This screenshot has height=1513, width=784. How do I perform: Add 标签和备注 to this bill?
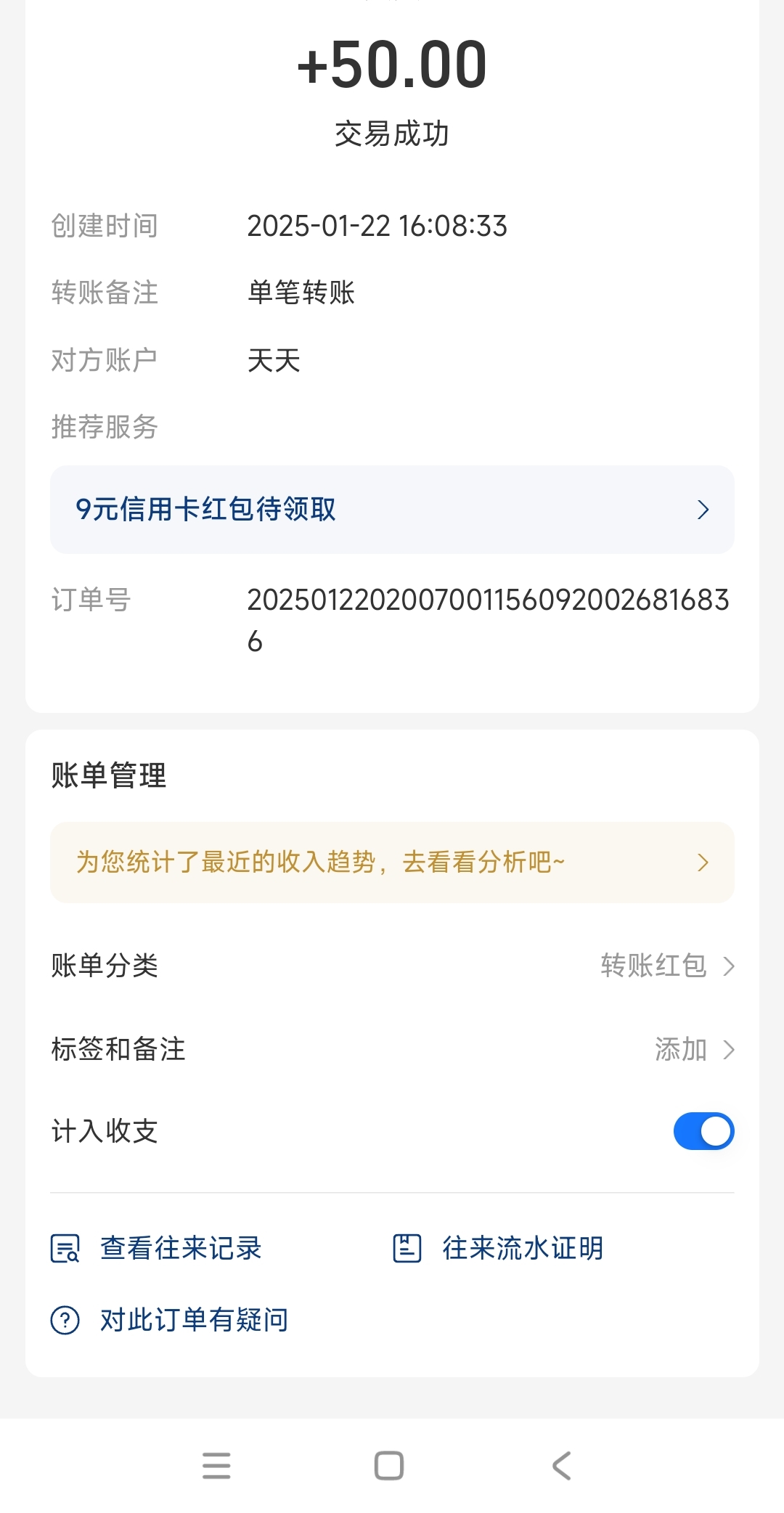pyautogui.click(x=693, y=1049)
